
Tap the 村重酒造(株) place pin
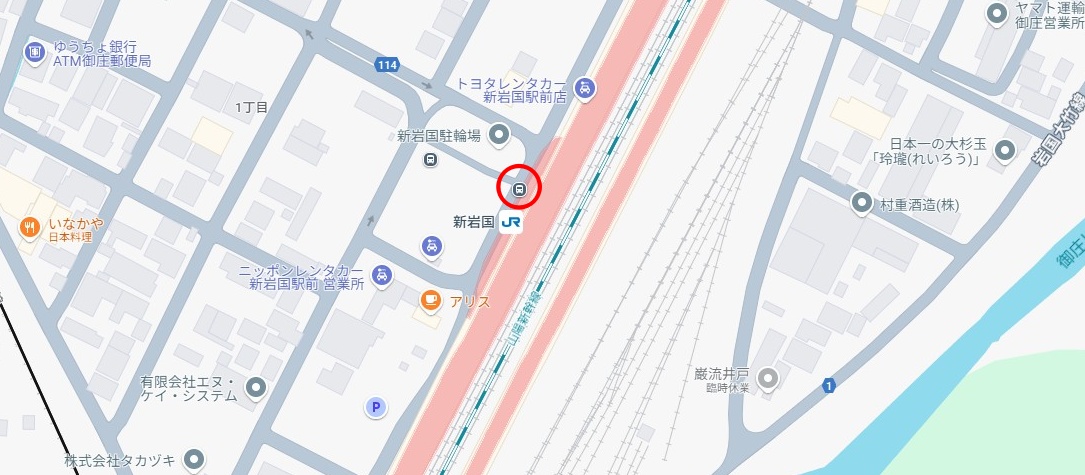point(862,204)
